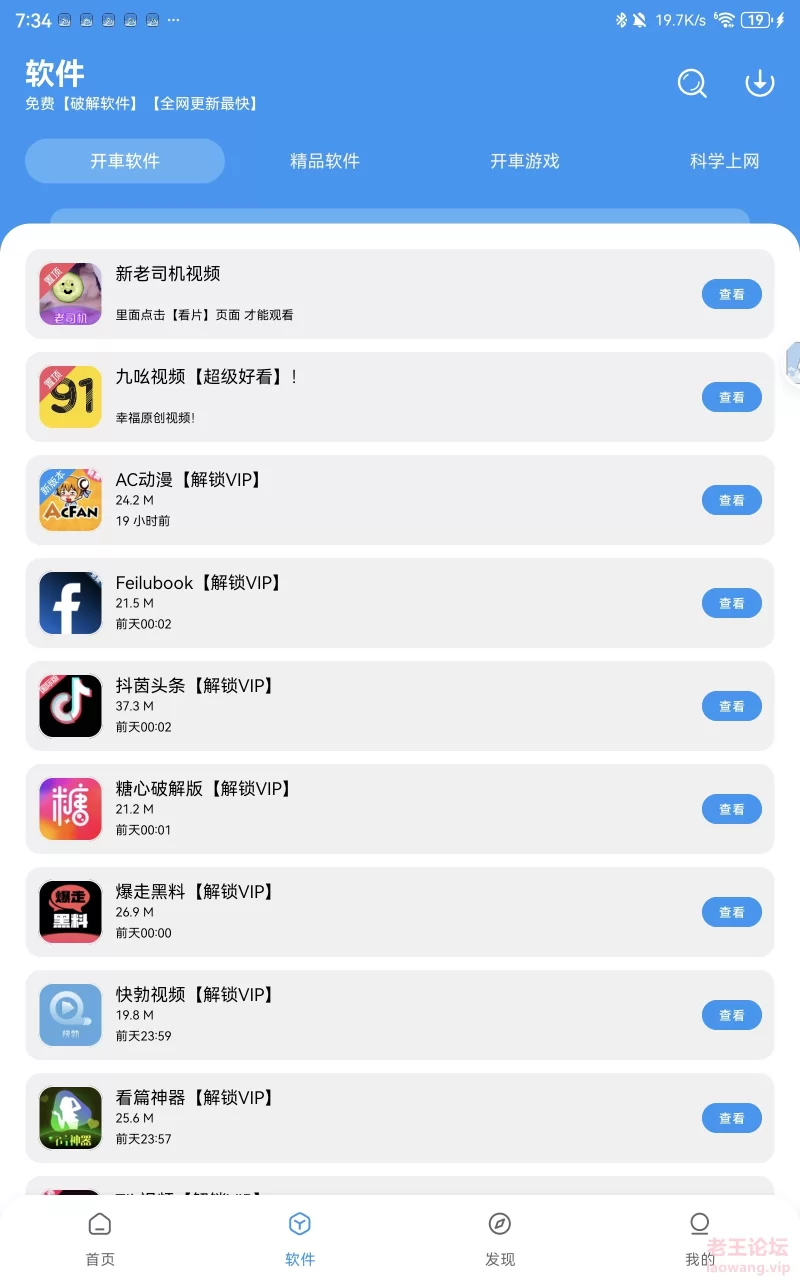
Task: Select the 开车软件 tab
Action: [125, 161]
